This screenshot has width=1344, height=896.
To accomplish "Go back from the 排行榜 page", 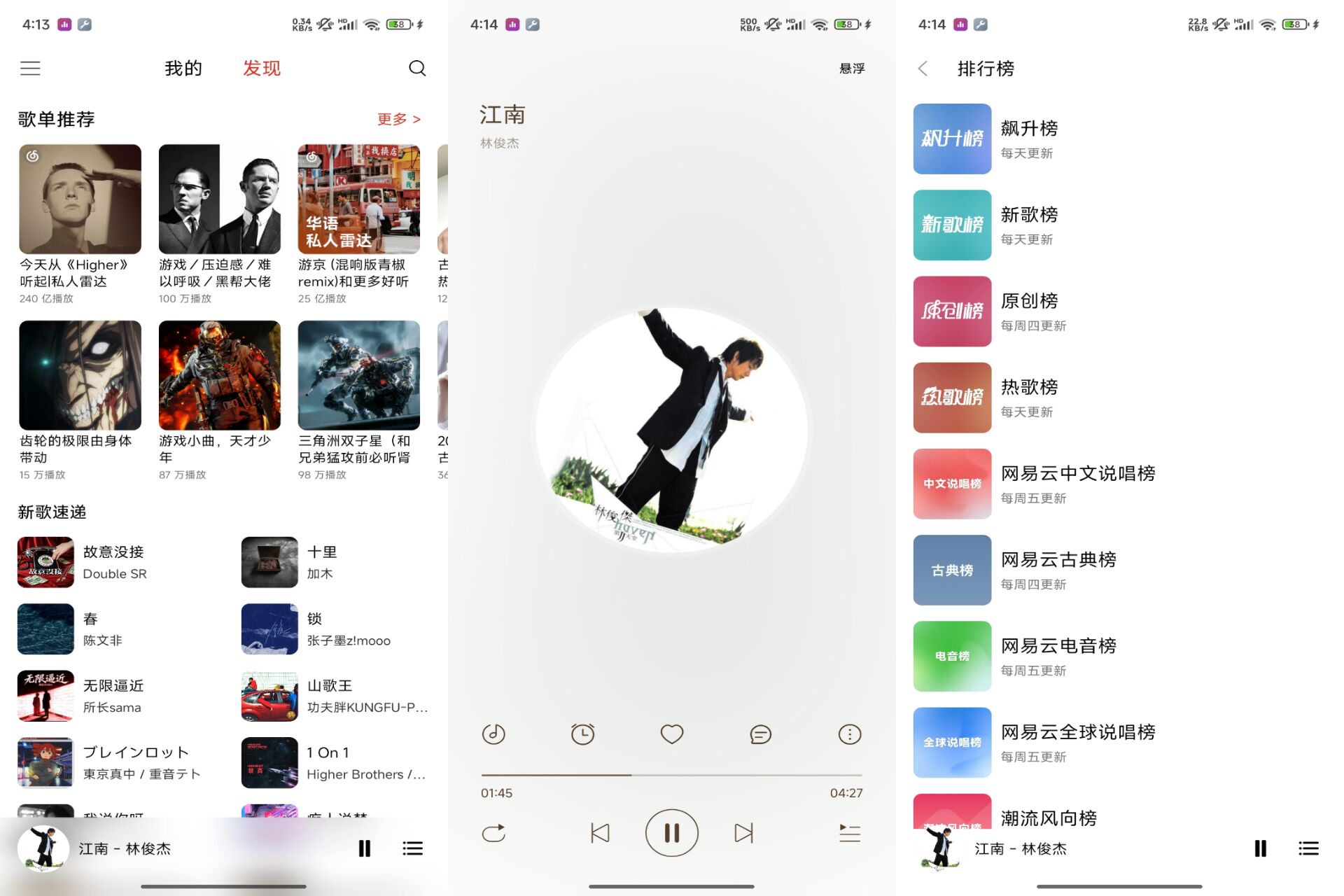I will pos(923,68).
